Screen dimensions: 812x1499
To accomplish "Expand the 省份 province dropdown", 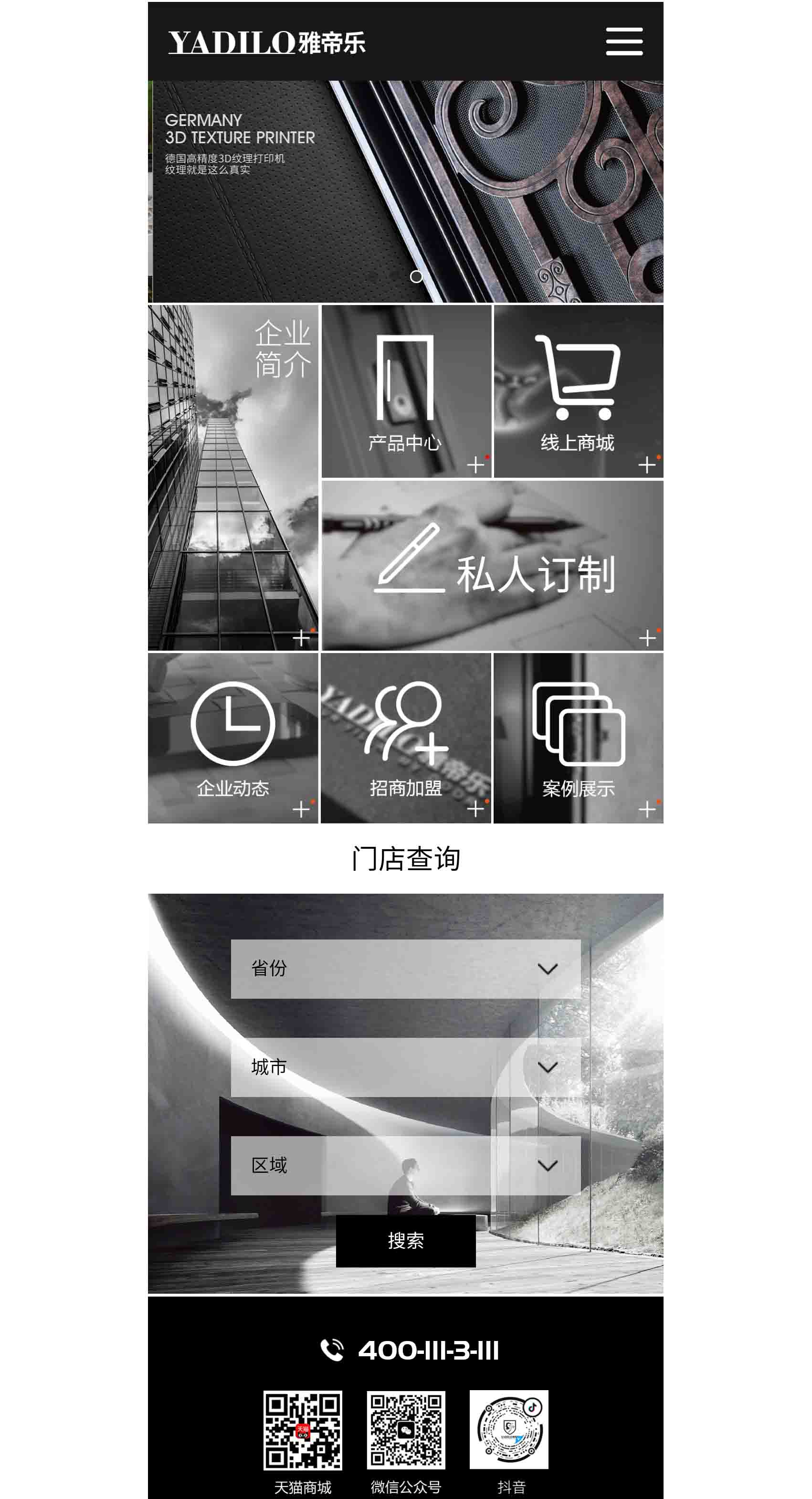I will (406, 968).
